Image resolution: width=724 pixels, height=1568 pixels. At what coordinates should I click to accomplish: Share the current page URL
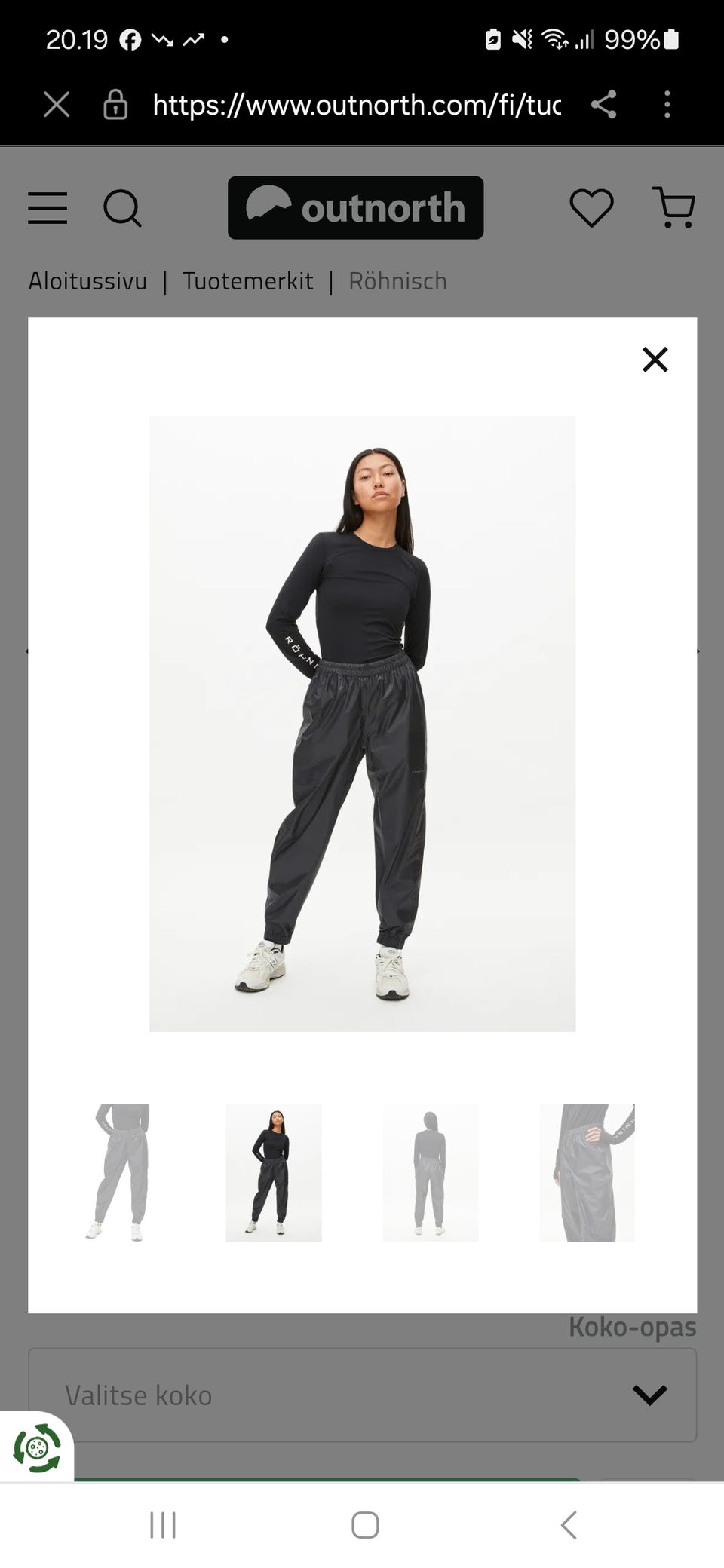603,105
